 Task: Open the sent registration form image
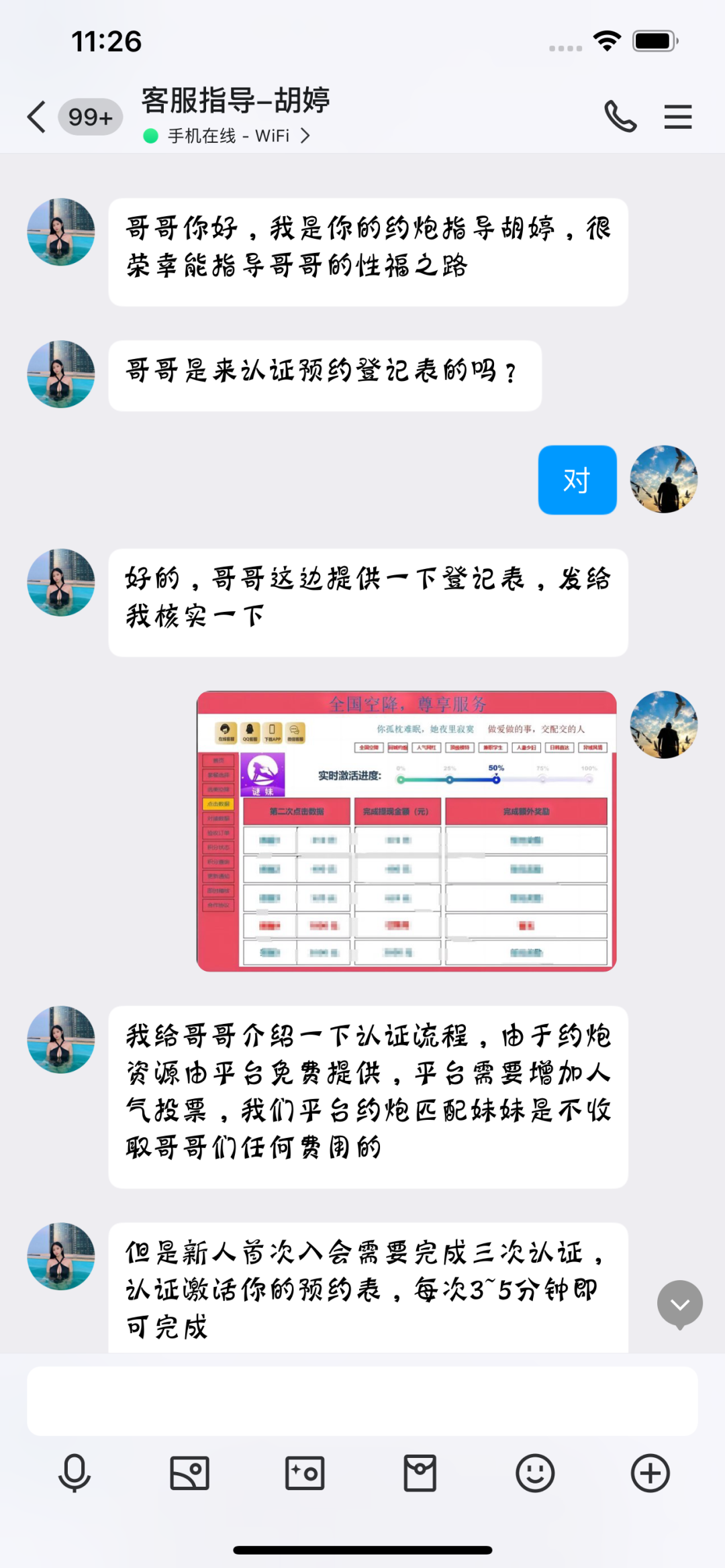pos(406,831)
